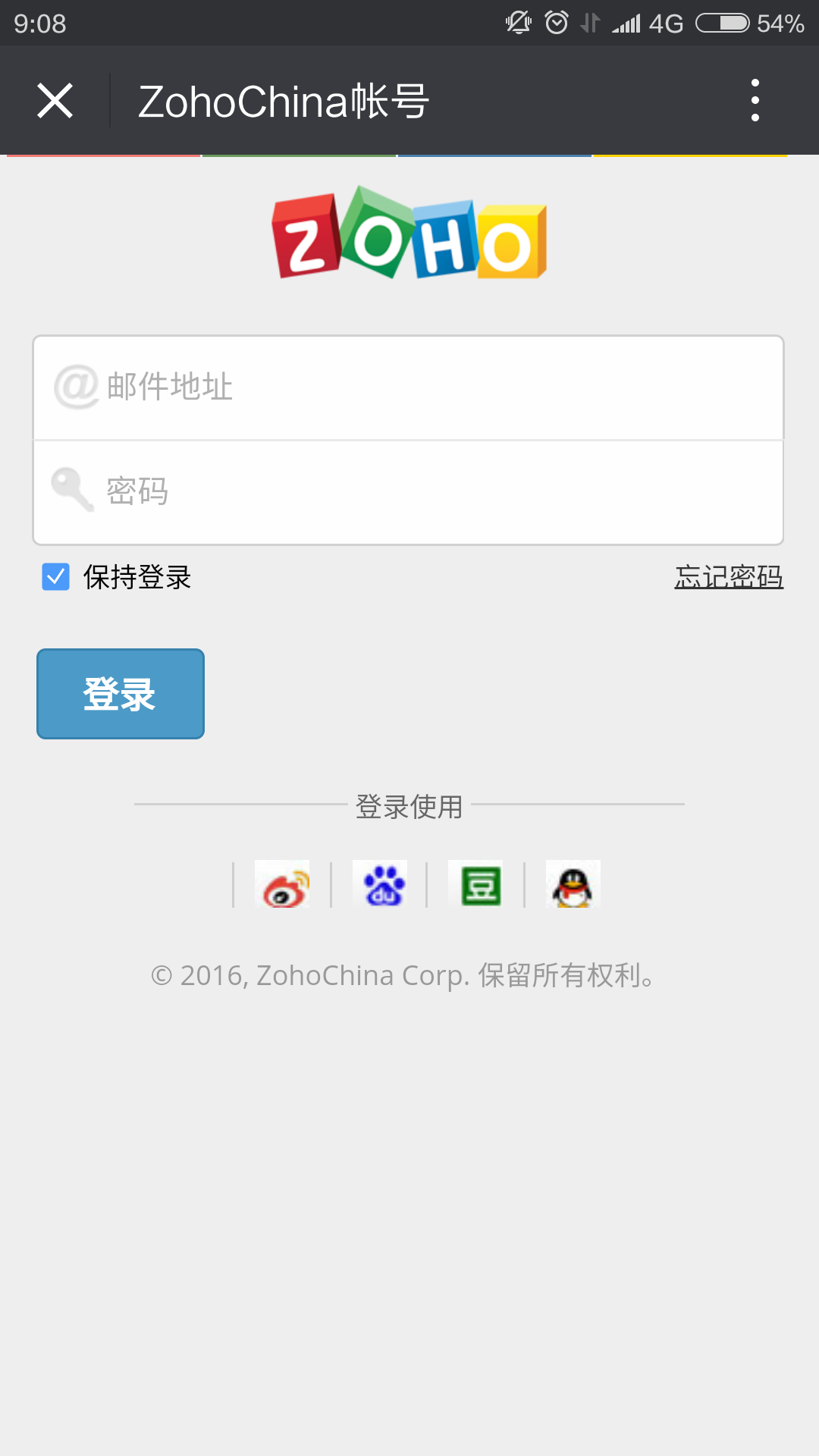Screen dimensions: 819x1456
Task: Uncheck the 保持登录 checkbox
Action: pos(56,577)
